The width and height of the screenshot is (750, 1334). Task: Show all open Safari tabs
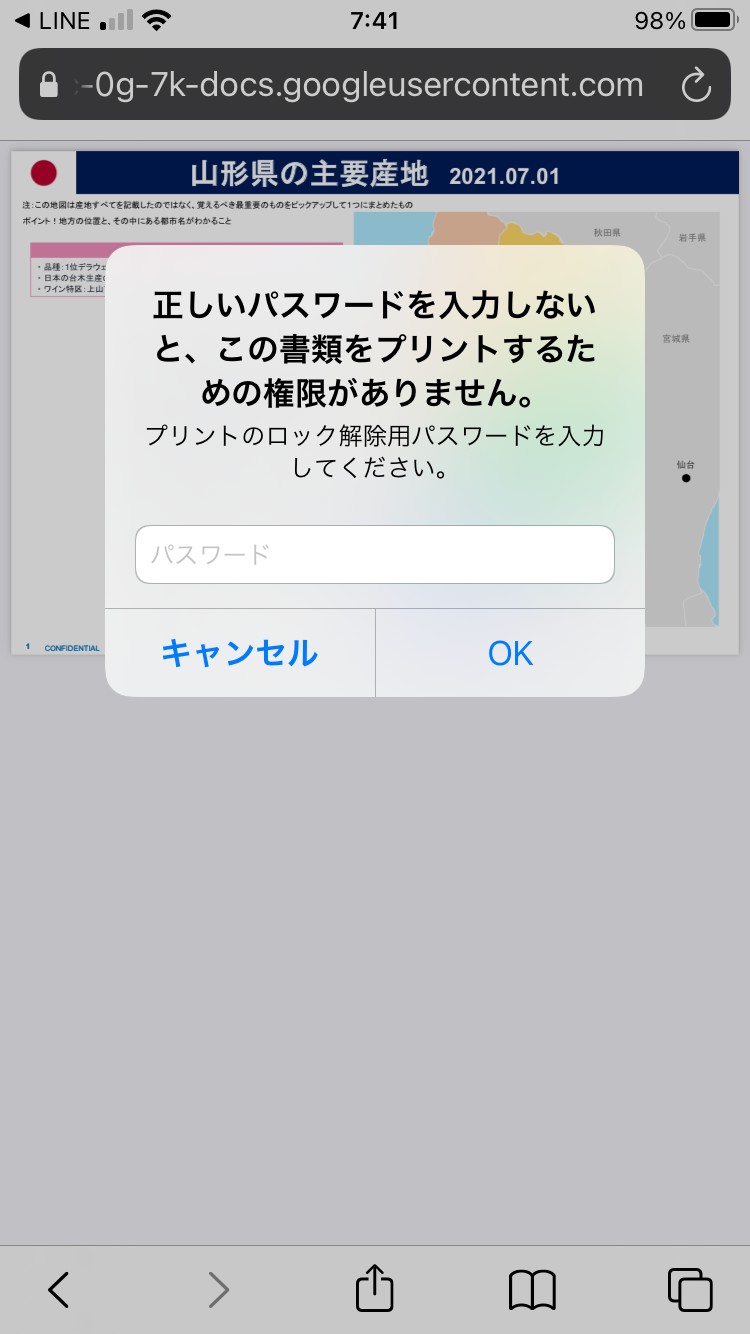point(690,1289)
